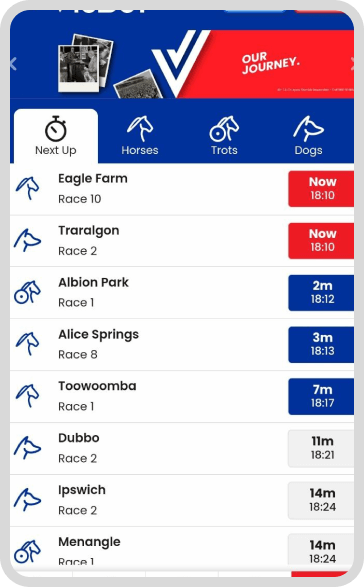364x587 pixels.
Task: Open Ipswich Race 2
Action: click(182, 501)
